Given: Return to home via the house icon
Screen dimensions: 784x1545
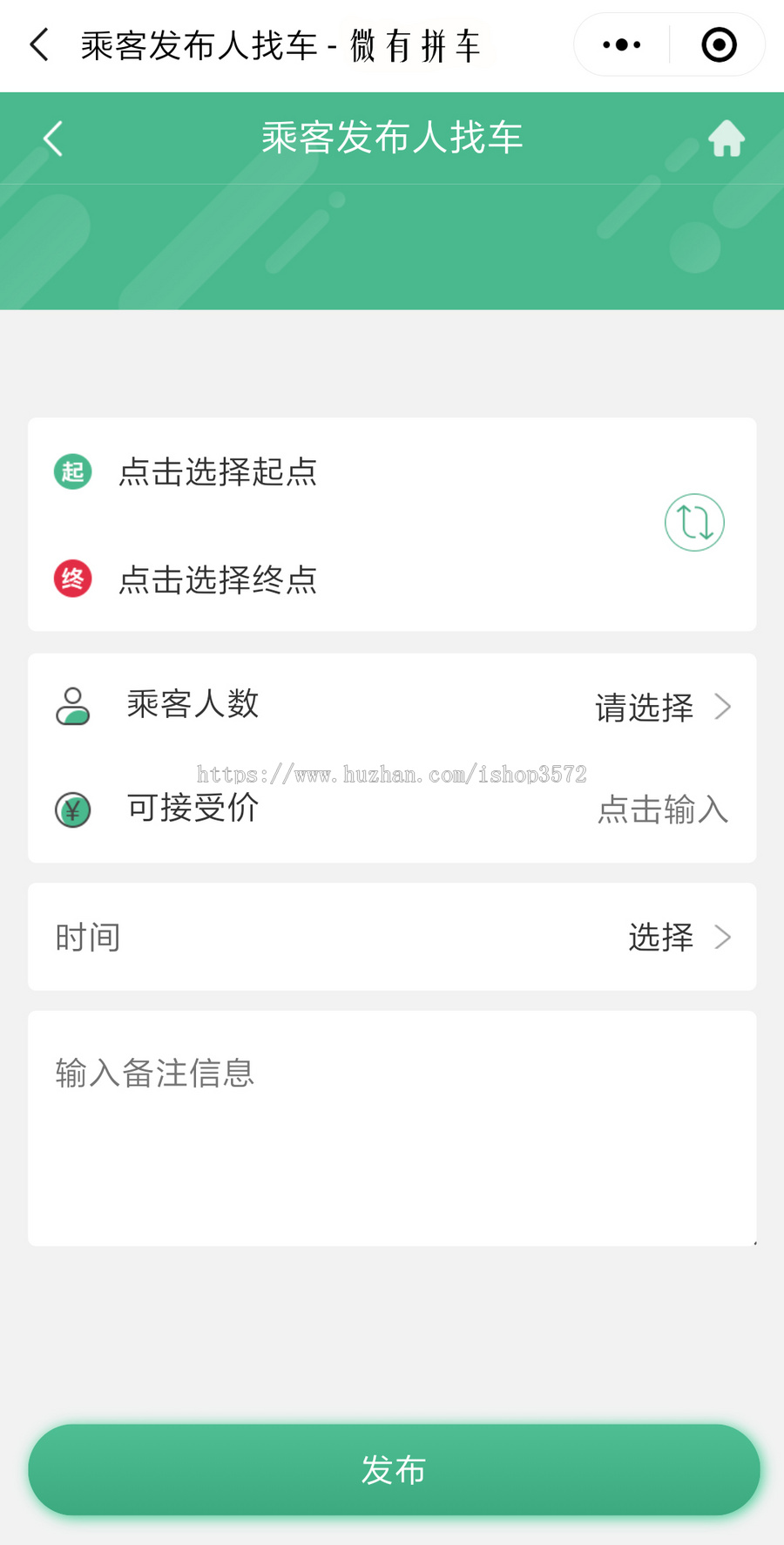Looking at the screenshot, I should [726, 138].
